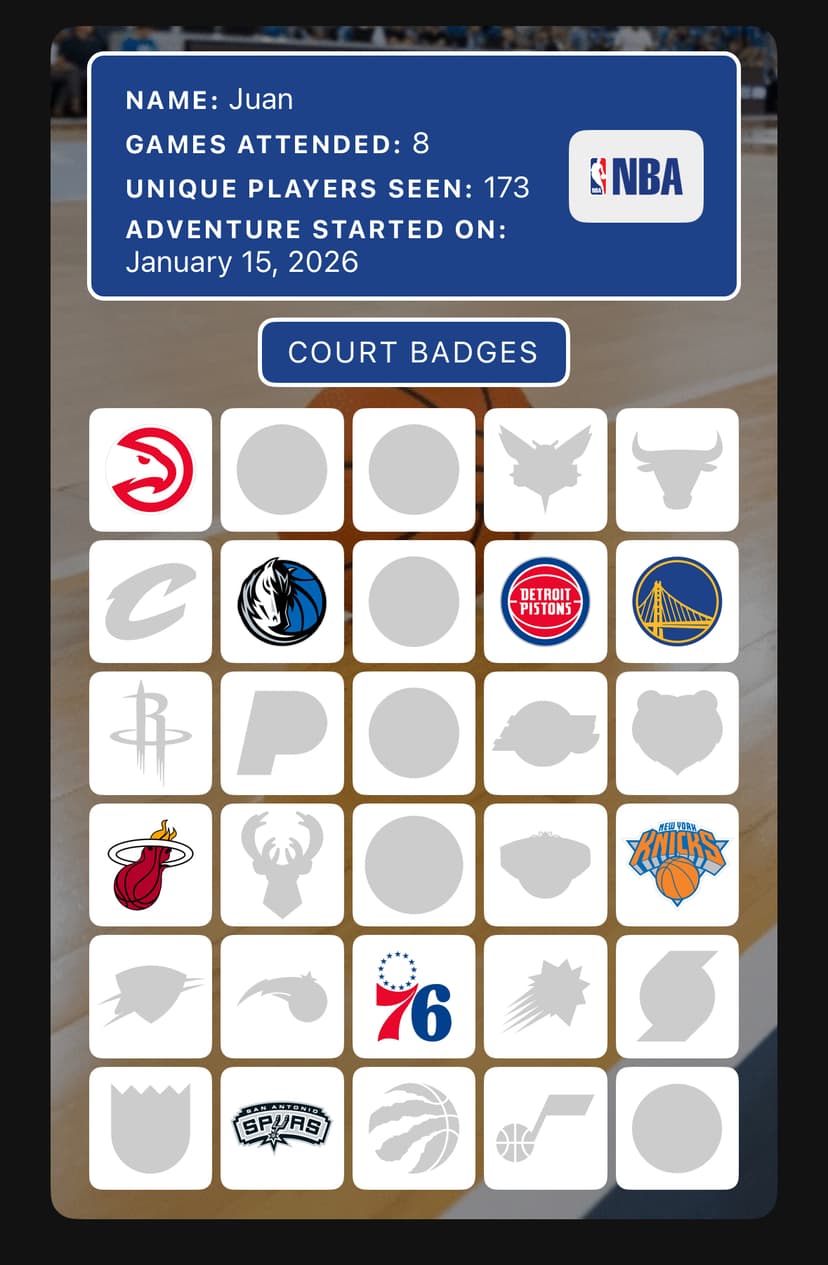
Task: Click the Dallas Mavericks badge
Action: point(282,602)
